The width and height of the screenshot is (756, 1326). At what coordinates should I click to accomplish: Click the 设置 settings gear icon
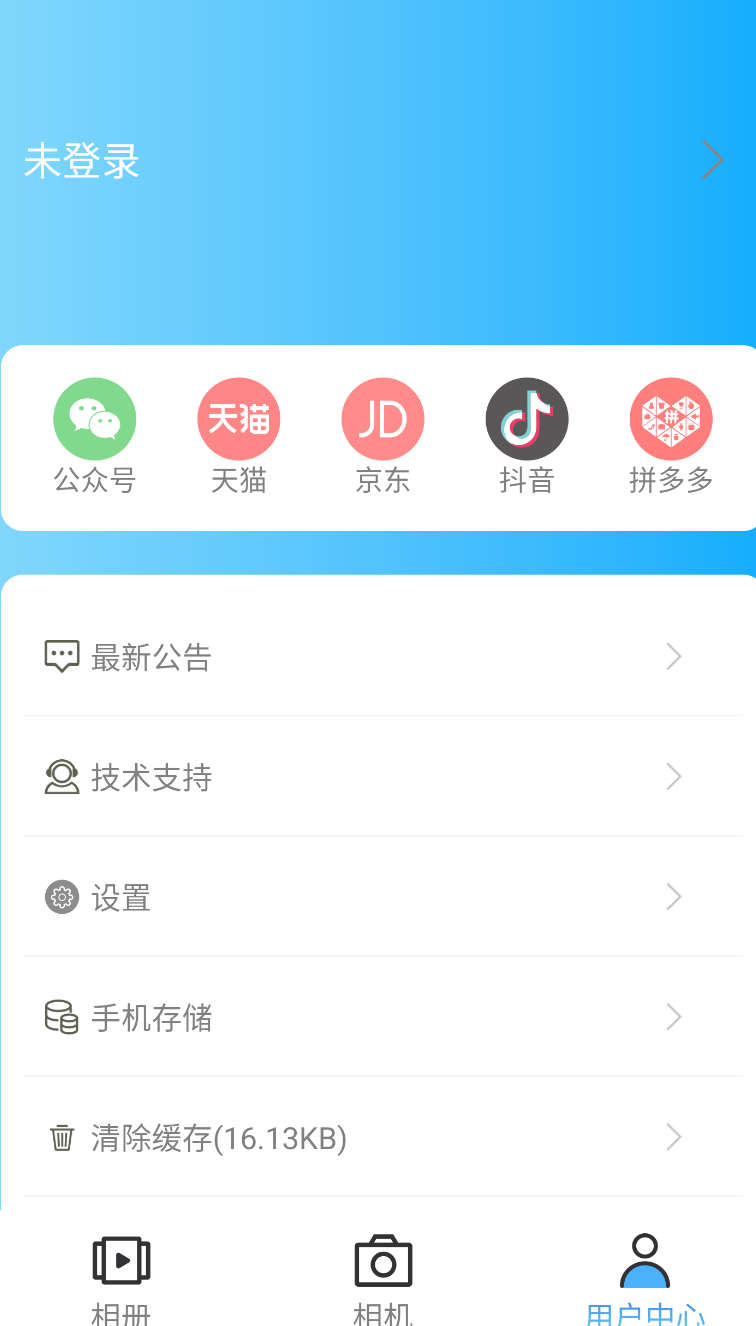click(x=62, y=897)
